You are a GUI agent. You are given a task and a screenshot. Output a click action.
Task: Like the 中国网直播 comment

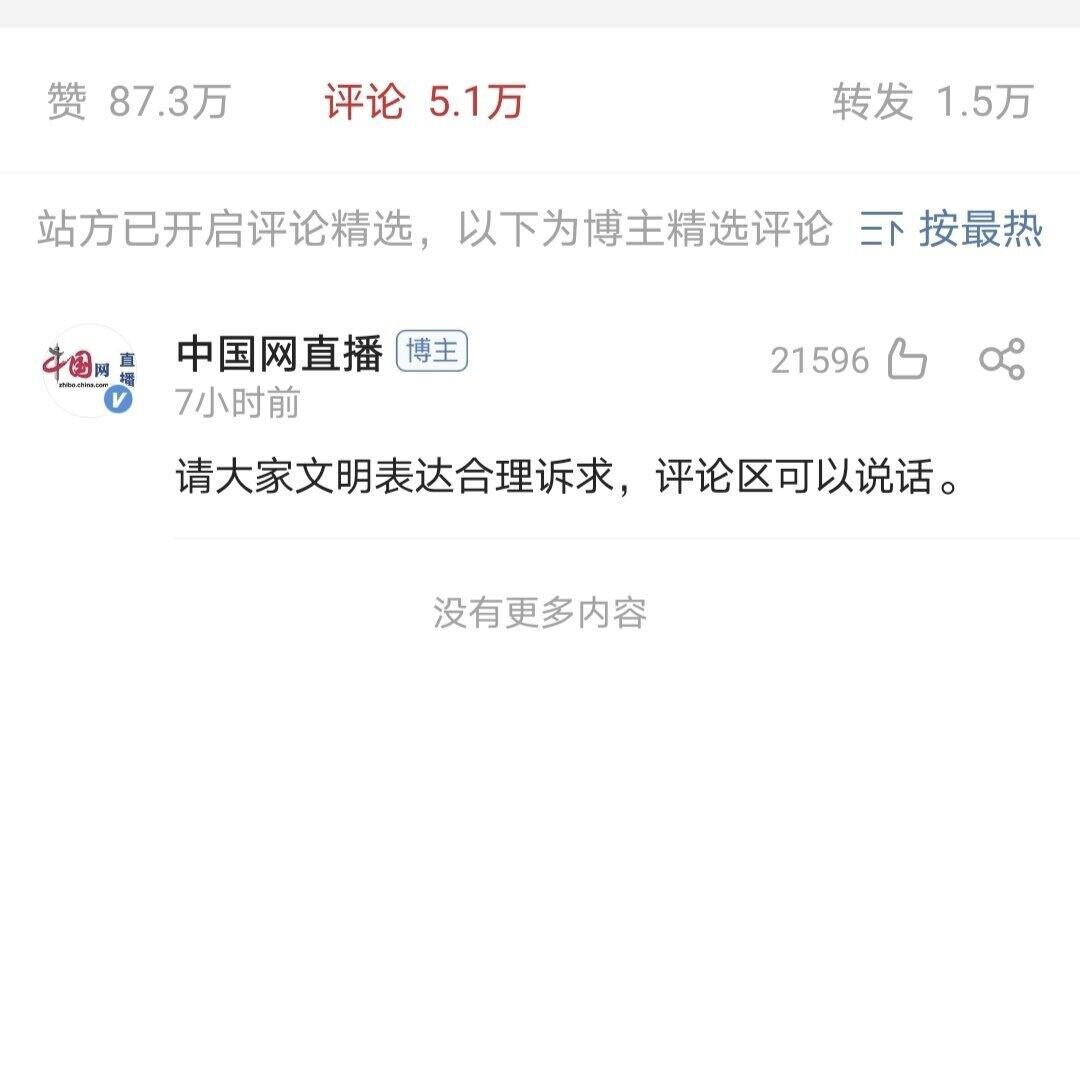(x=907, y=360)
